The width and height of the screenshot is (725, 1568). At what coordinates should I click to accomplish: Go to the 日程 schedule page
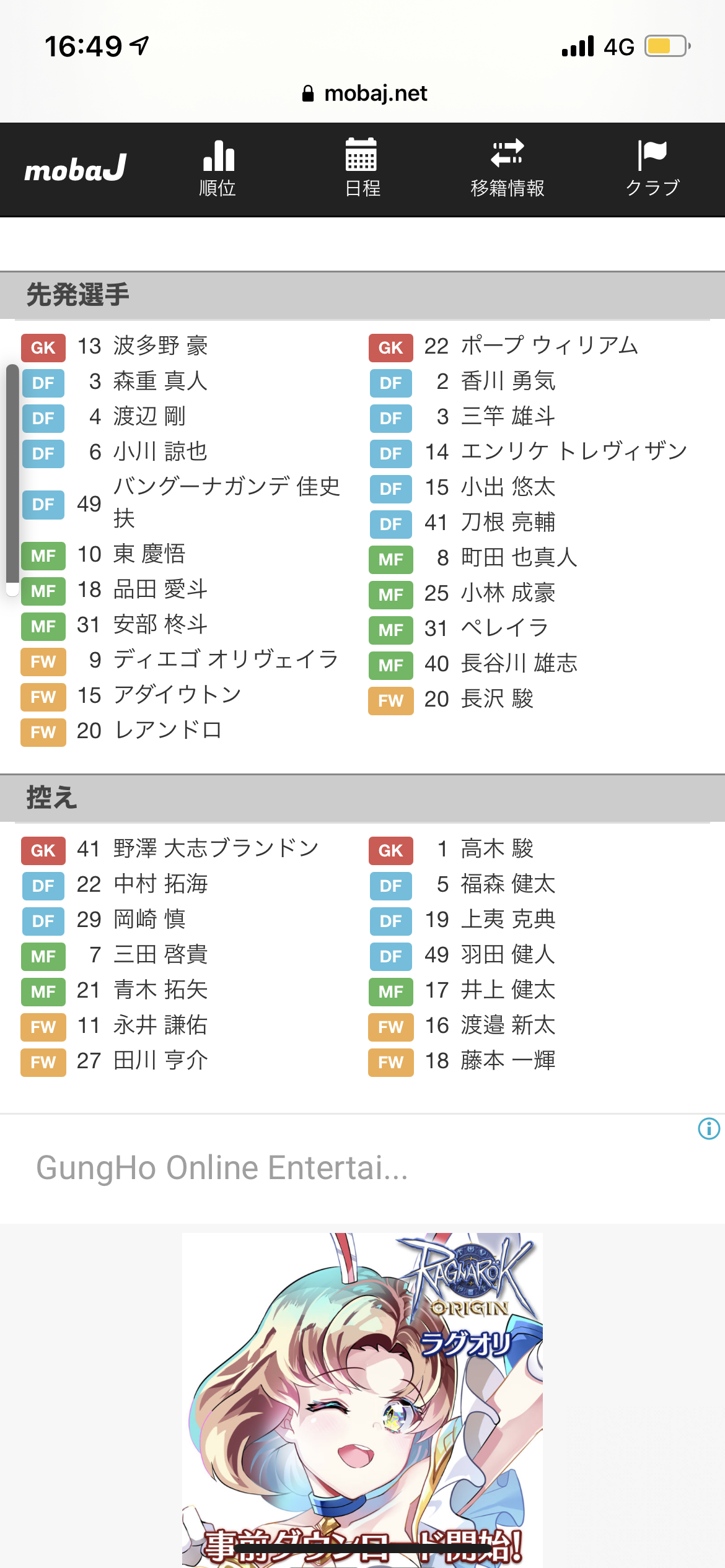coord(362,168)
